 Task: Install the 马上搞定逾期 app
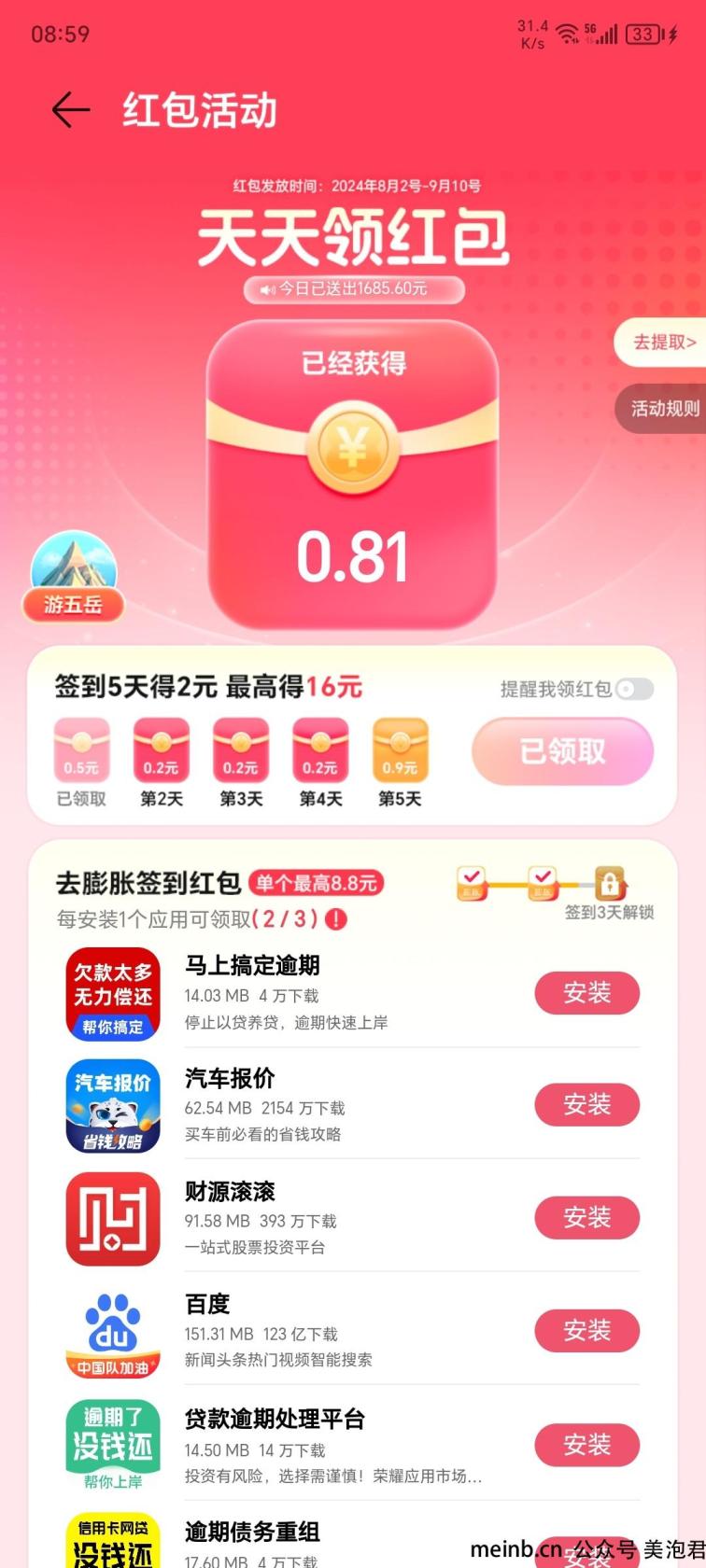tap(586, 993)
